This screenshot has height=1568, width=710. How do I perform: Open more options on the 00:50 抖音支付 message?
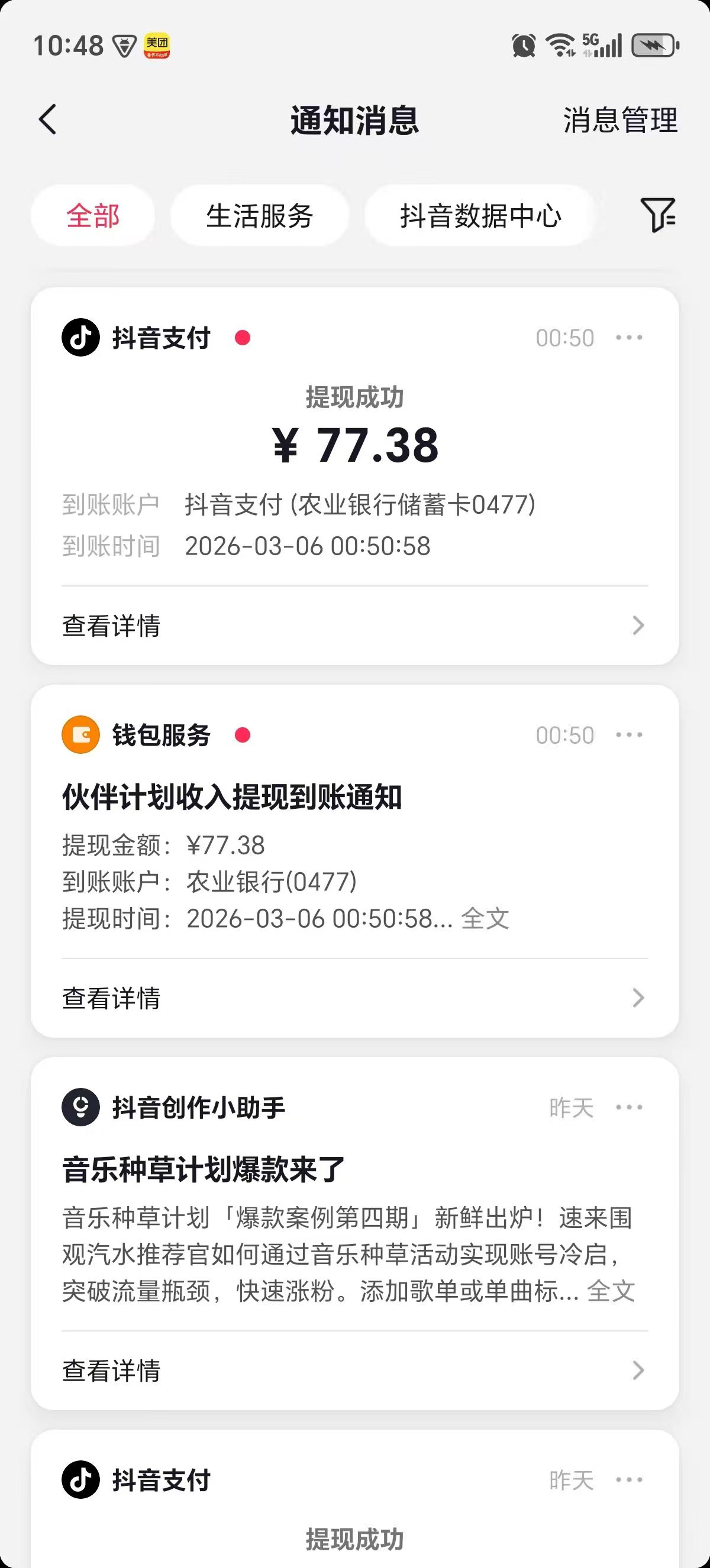(x=628, y=338)
